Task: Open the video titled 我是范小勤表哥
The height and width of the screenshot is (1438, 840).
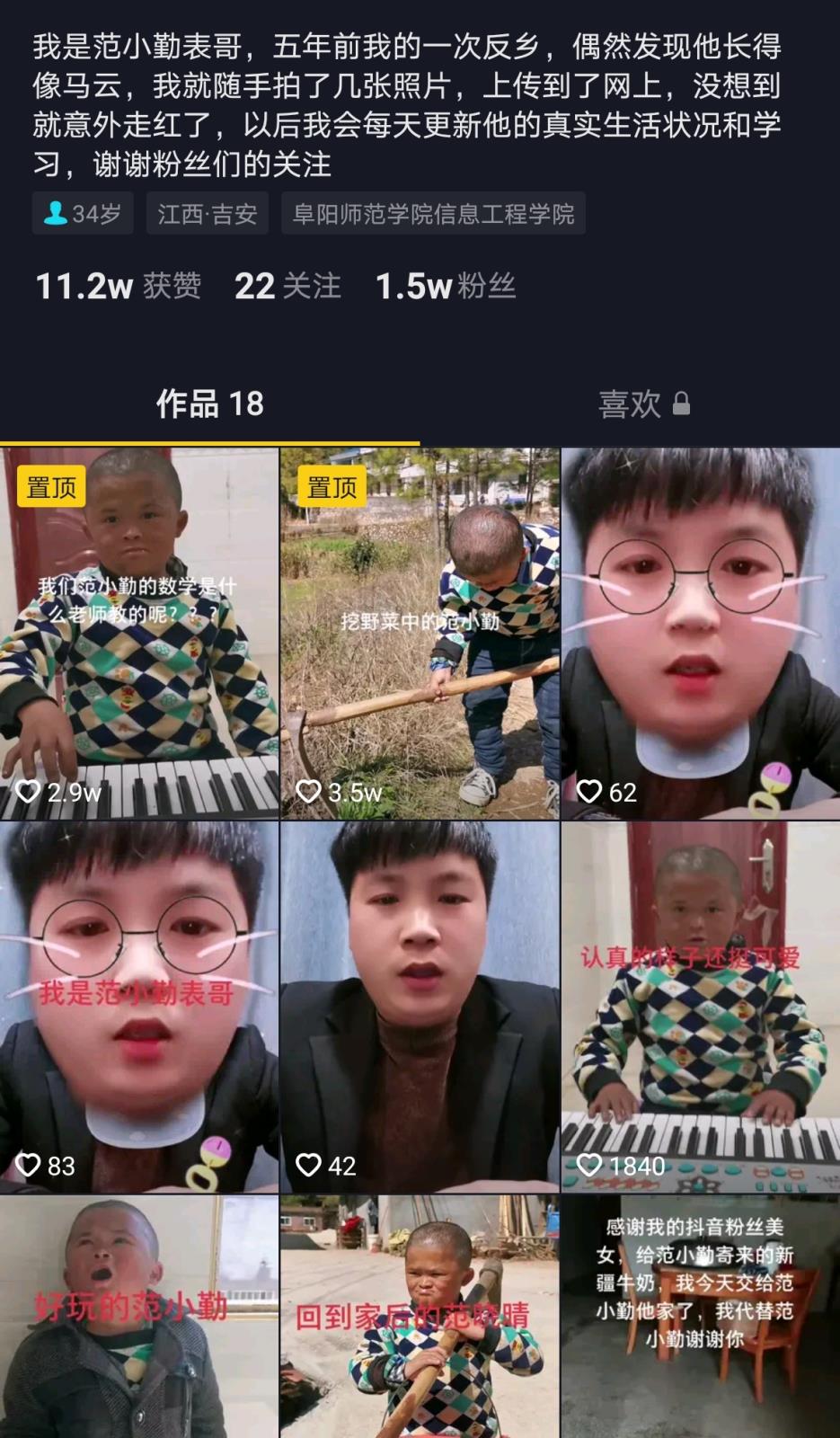Action: pyautogui.click(x=139, y=1007)
